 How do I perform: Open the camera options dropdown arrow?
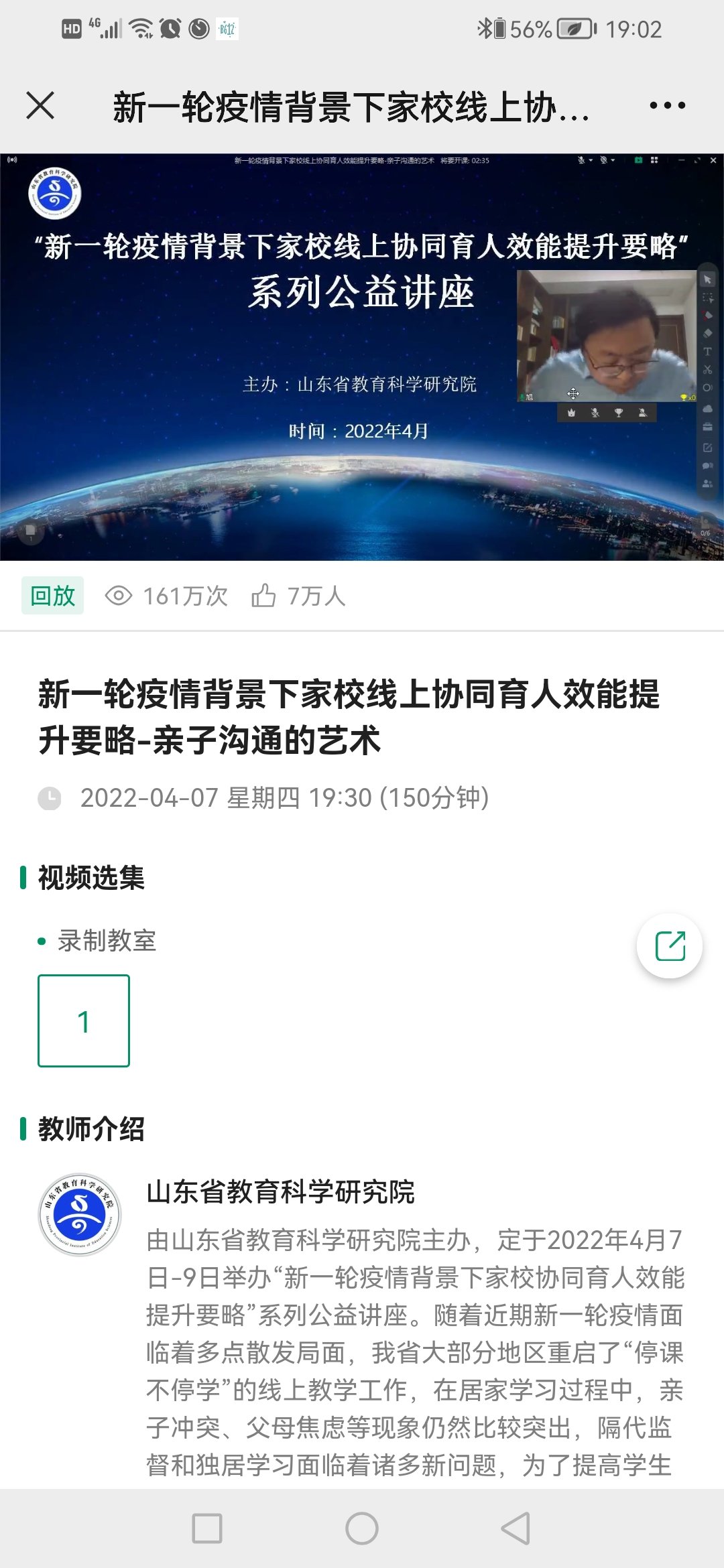[613, 160]
